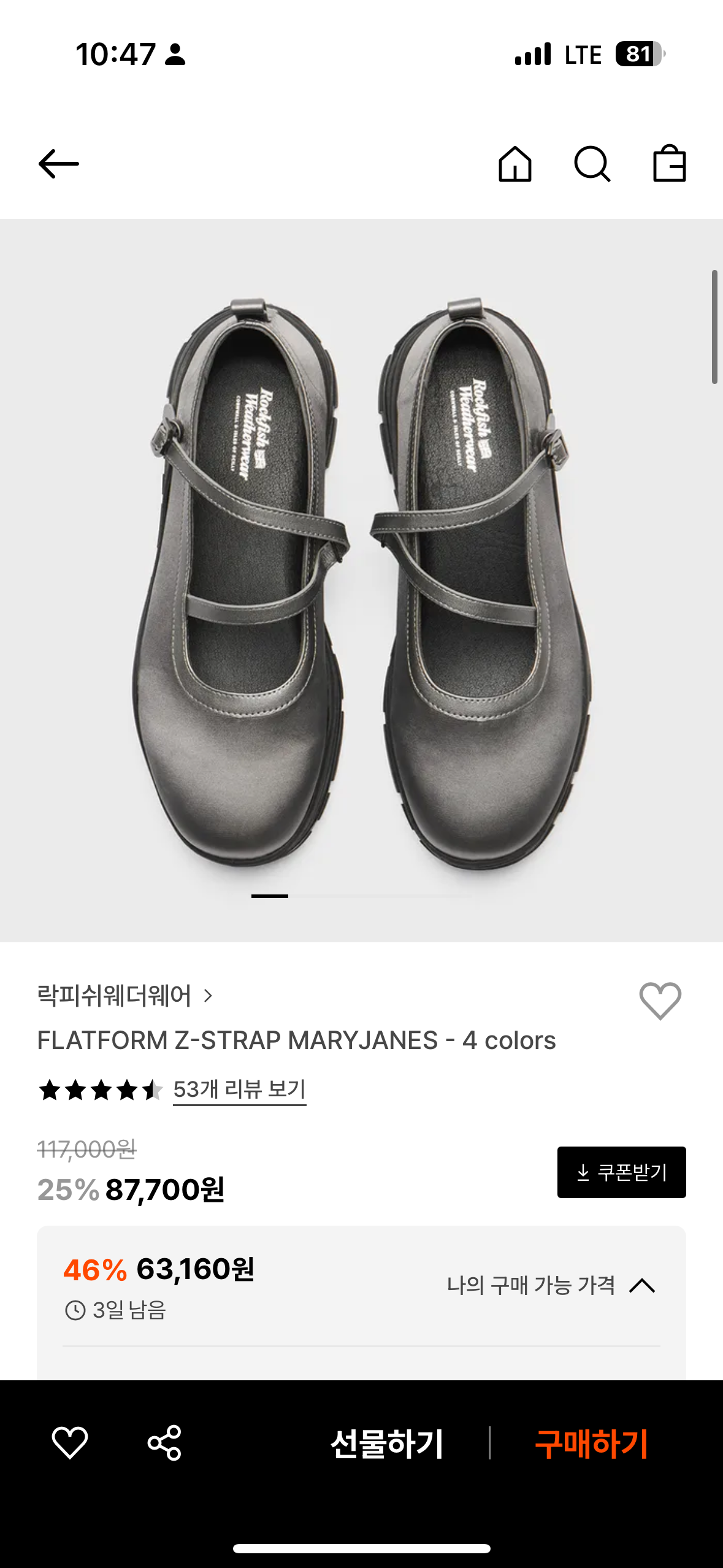This screenshot has width=723, height=1568.
Task: Go back using the arrow icon
Action: click(x=59, y=164)
